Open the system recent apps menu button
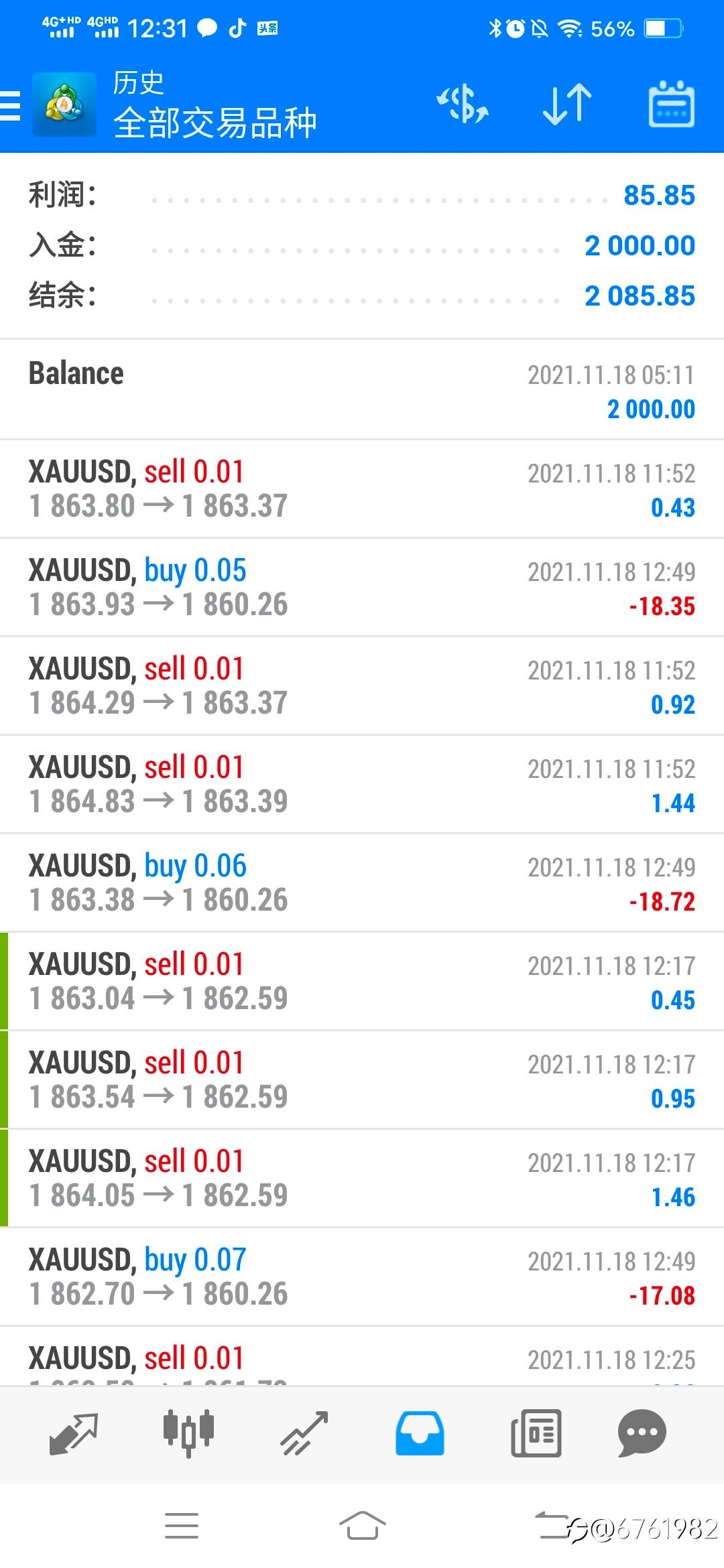The width and height of the screenshot is (724, 1568). pyautogui.click(x=181, y=1526)
